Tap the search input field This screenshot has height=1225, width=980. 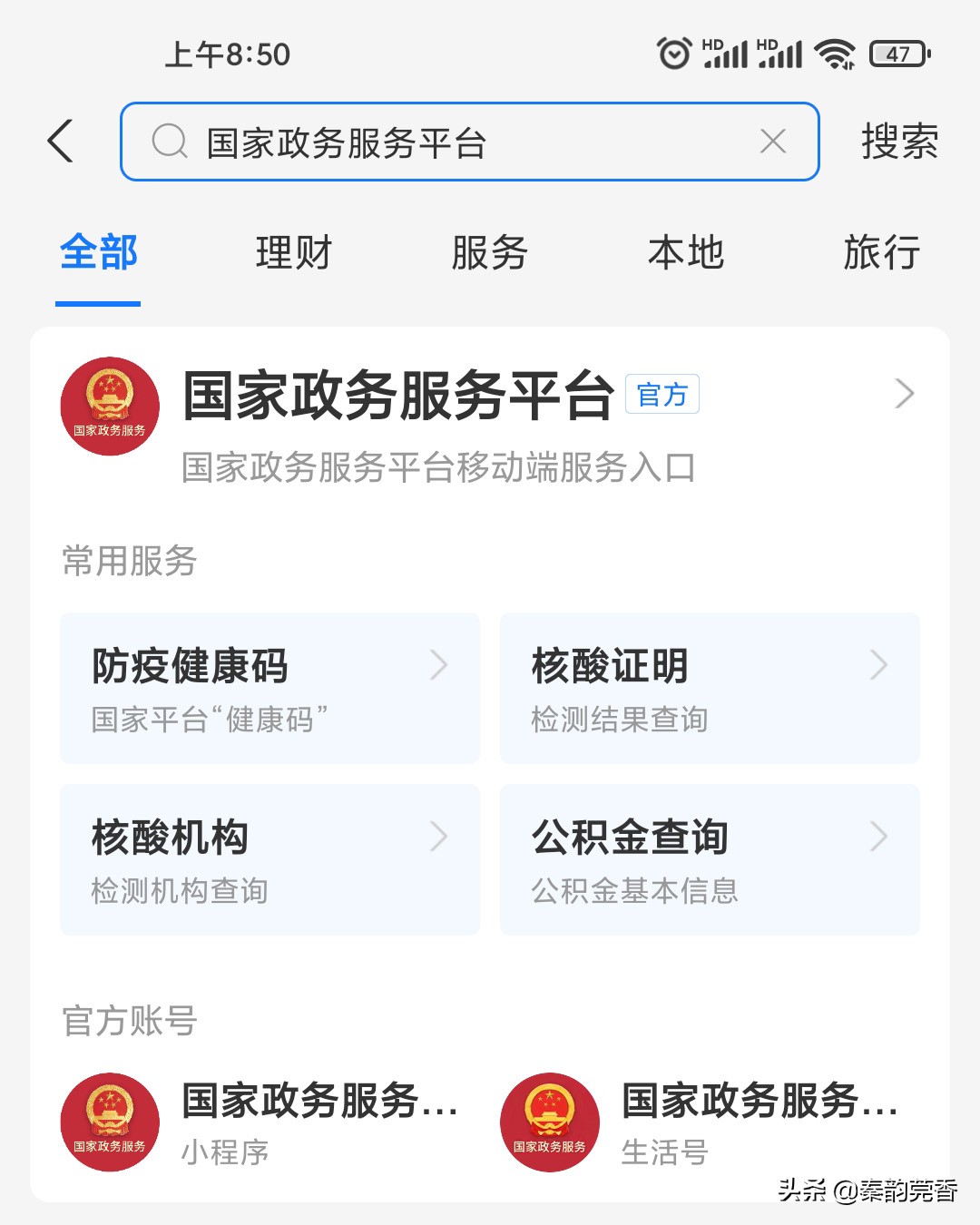click(454, 142)
